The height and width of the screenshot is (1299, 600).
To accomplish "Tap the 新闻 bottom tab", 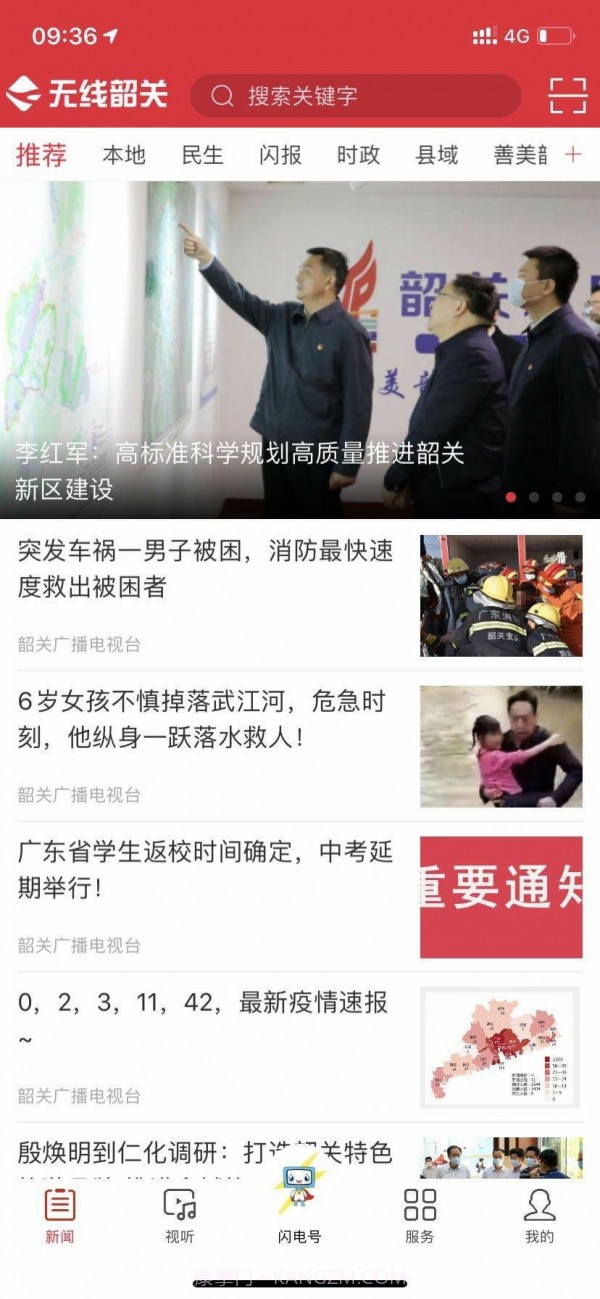I will click(60, 1215).
